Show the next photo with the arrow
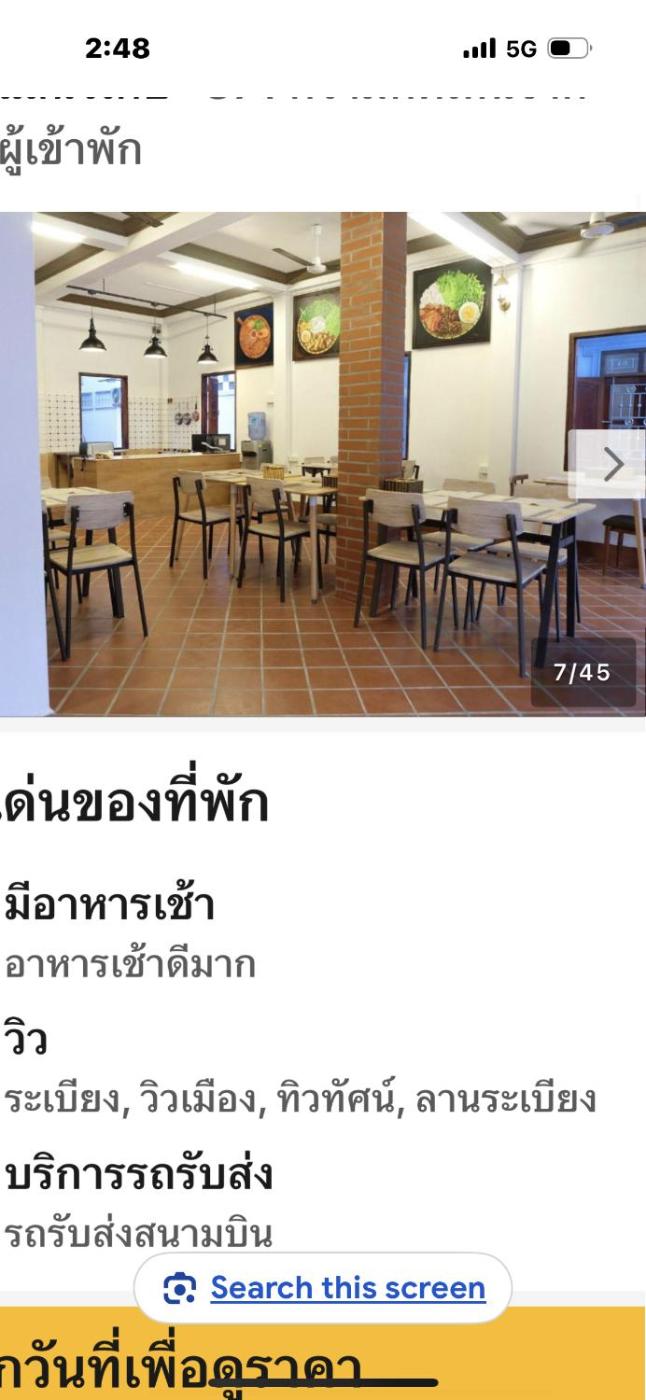 (x=611, y=464)
